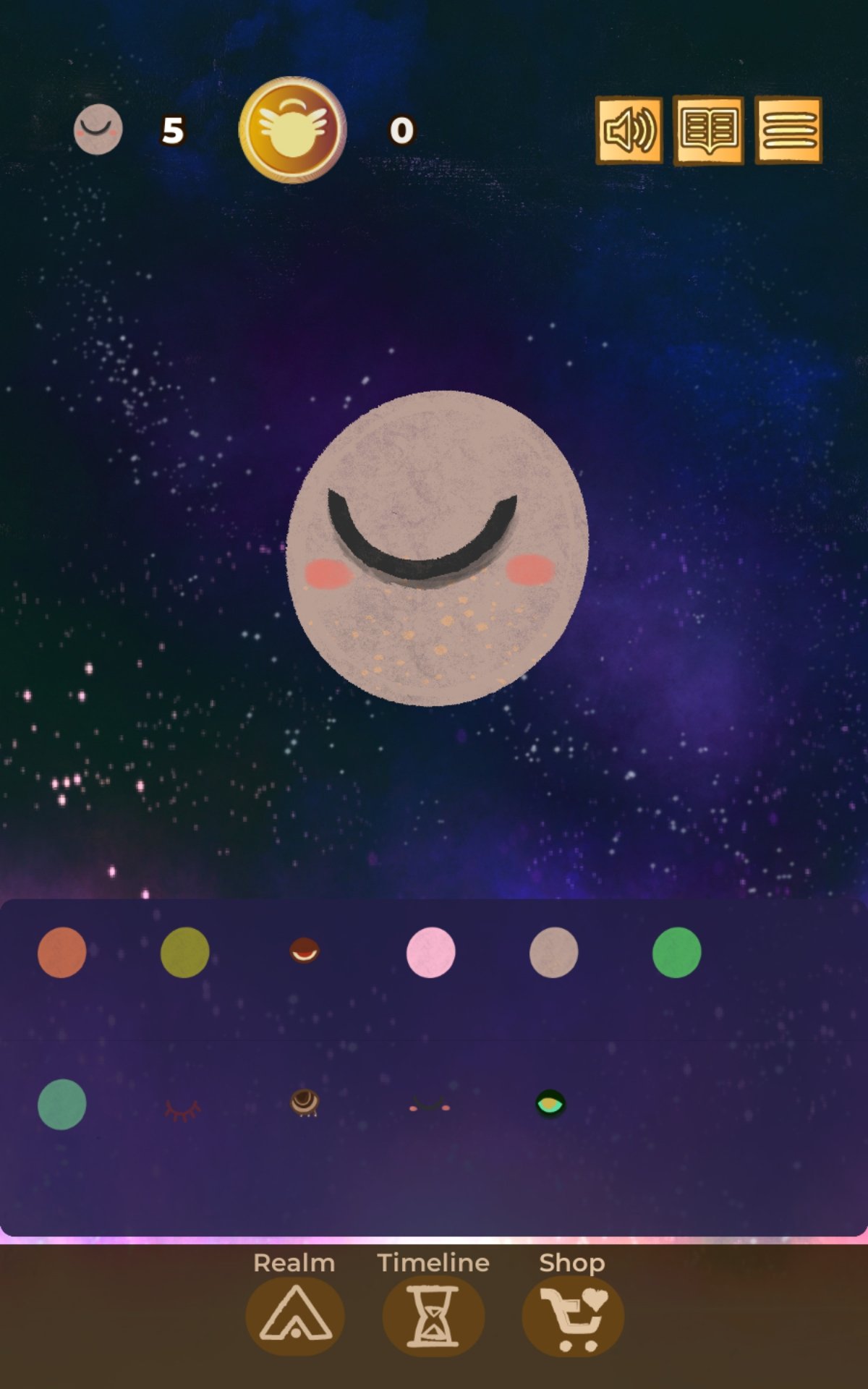This screenshot has width=868, height=1389.
Task: Open the open-book journal icon
Action: coord(708,130)
